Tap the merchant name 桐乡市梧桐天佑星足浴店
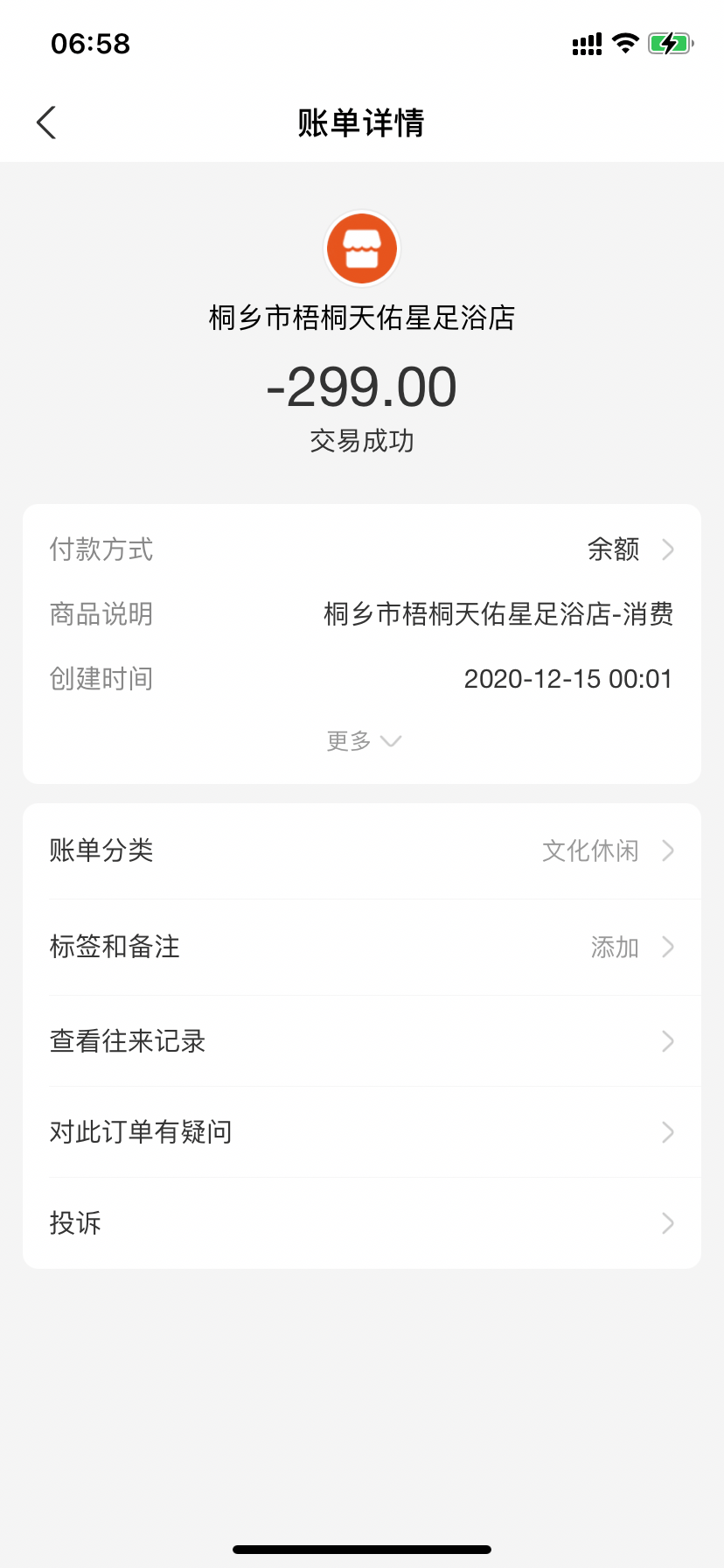 (x=362, y=318)
